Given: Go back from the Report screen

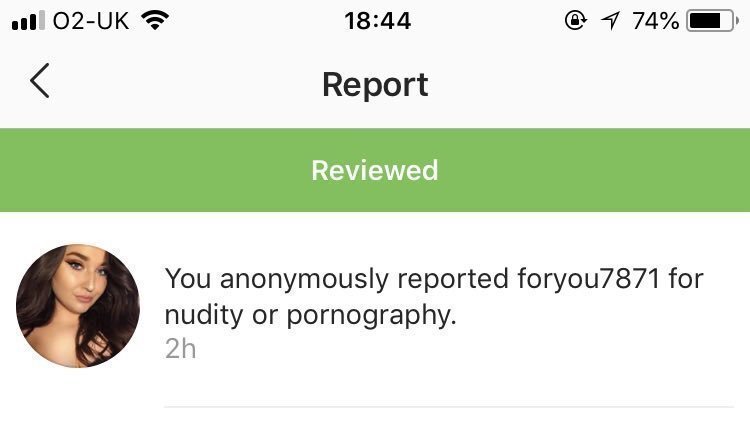Looking at the screenshot, I should [x=39, y=82].
